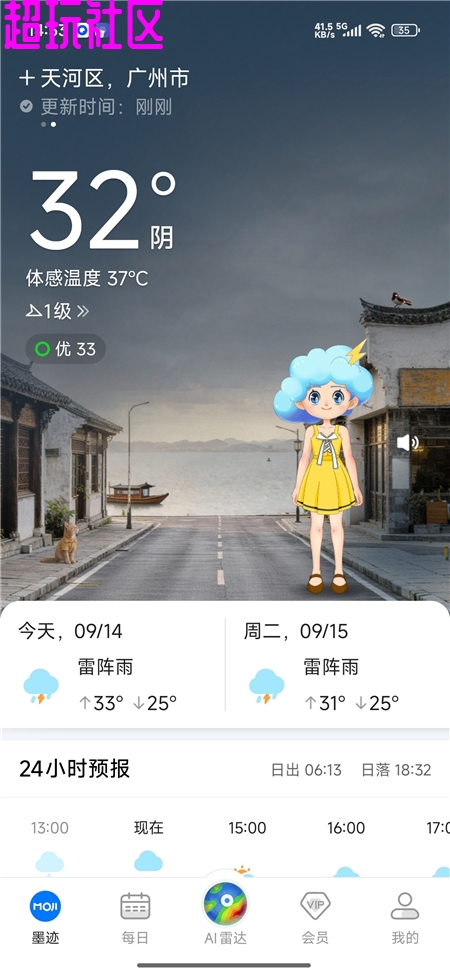Tap the speaker icon for voice broadcast

click(407, 442)
